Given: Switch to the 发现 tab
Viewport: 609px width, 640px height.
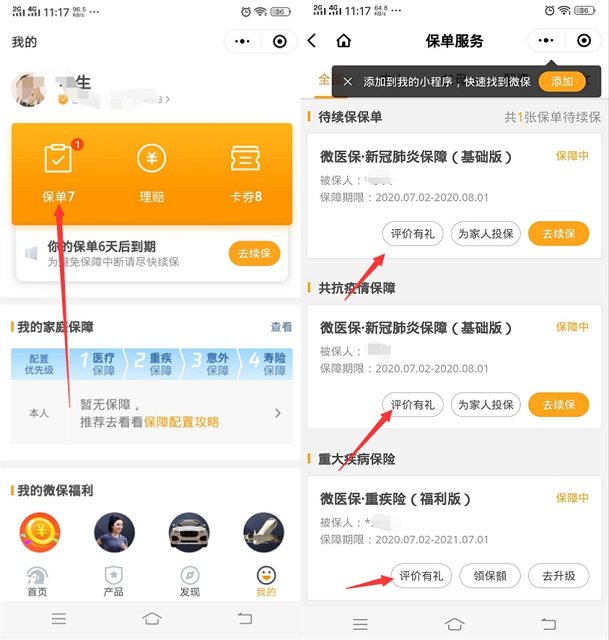Looking at the screenshot, I should 190,581.
